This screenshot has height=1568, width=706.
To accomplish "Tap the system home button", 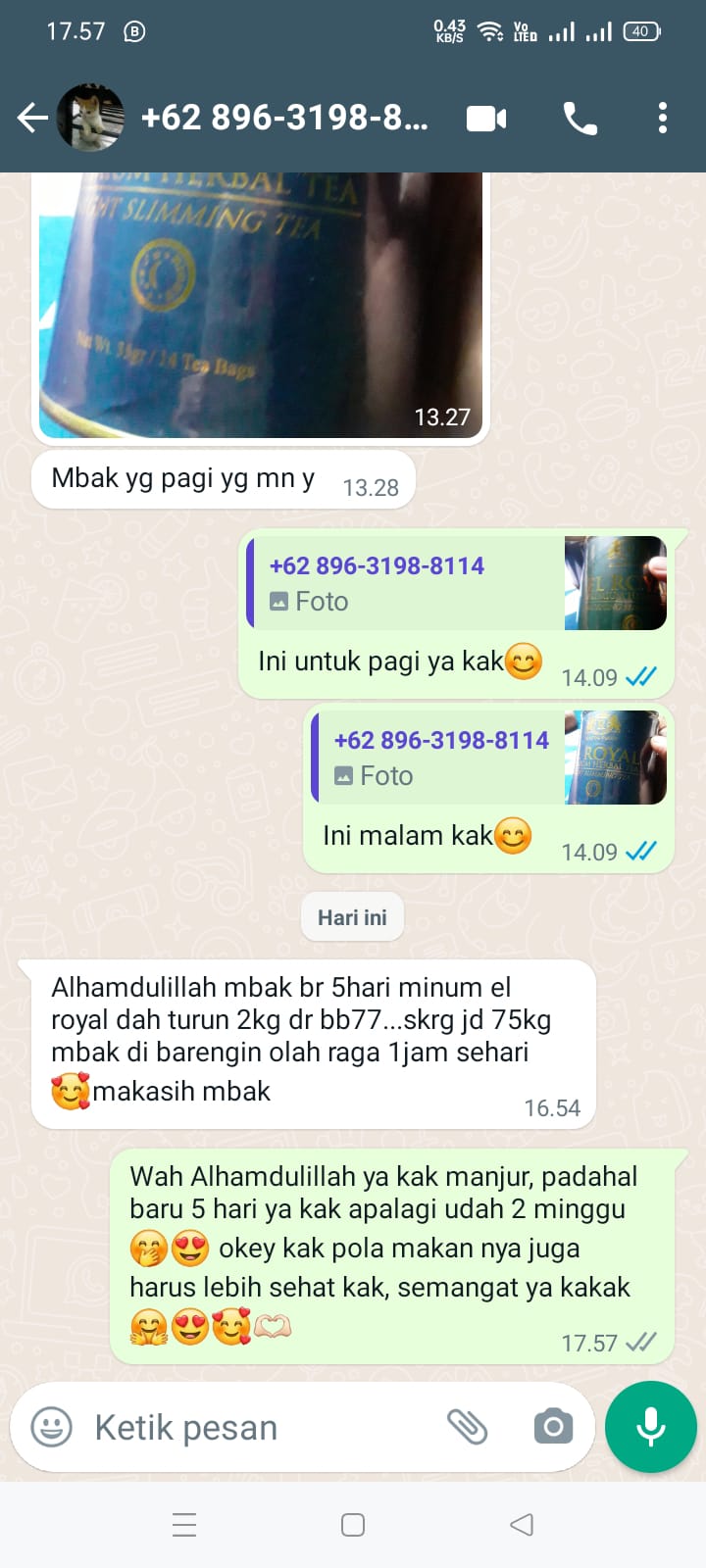I will click(x=353, y=1525).
